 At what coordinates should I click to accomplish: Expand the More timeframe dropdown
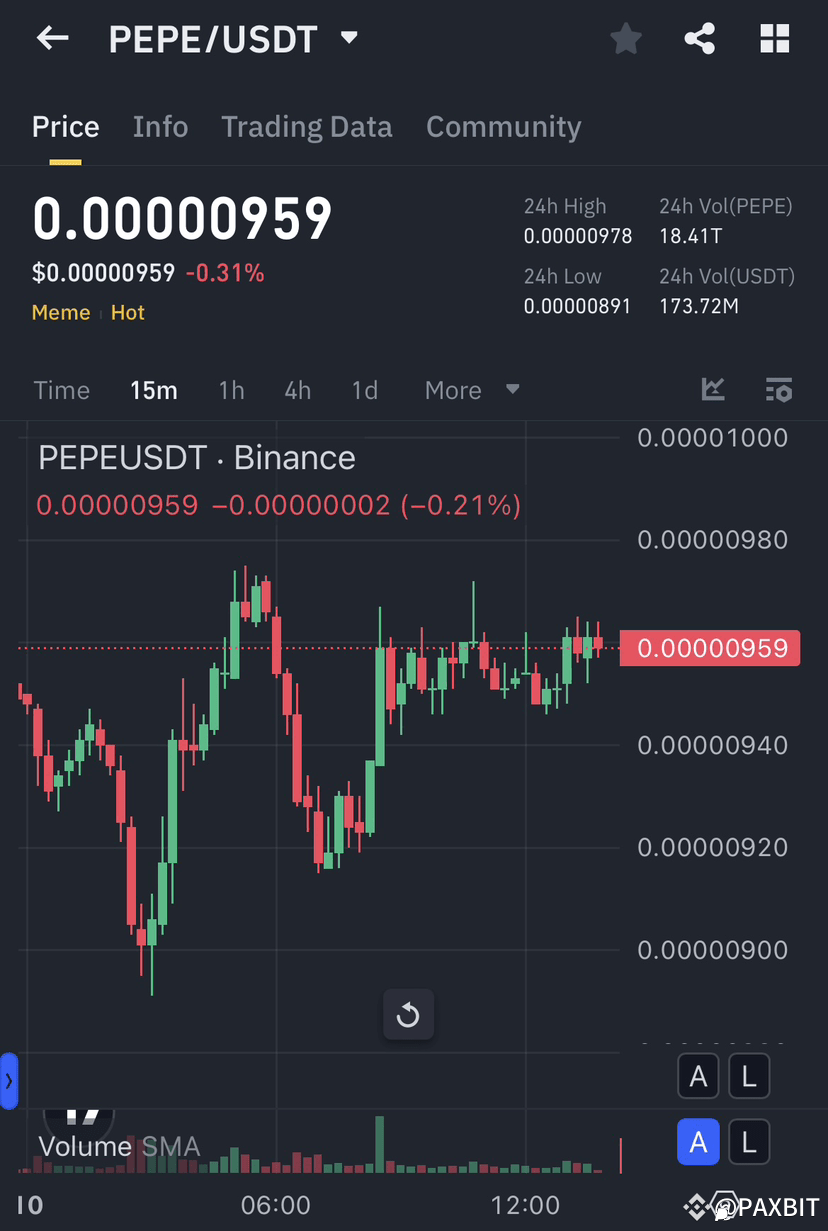471,390
